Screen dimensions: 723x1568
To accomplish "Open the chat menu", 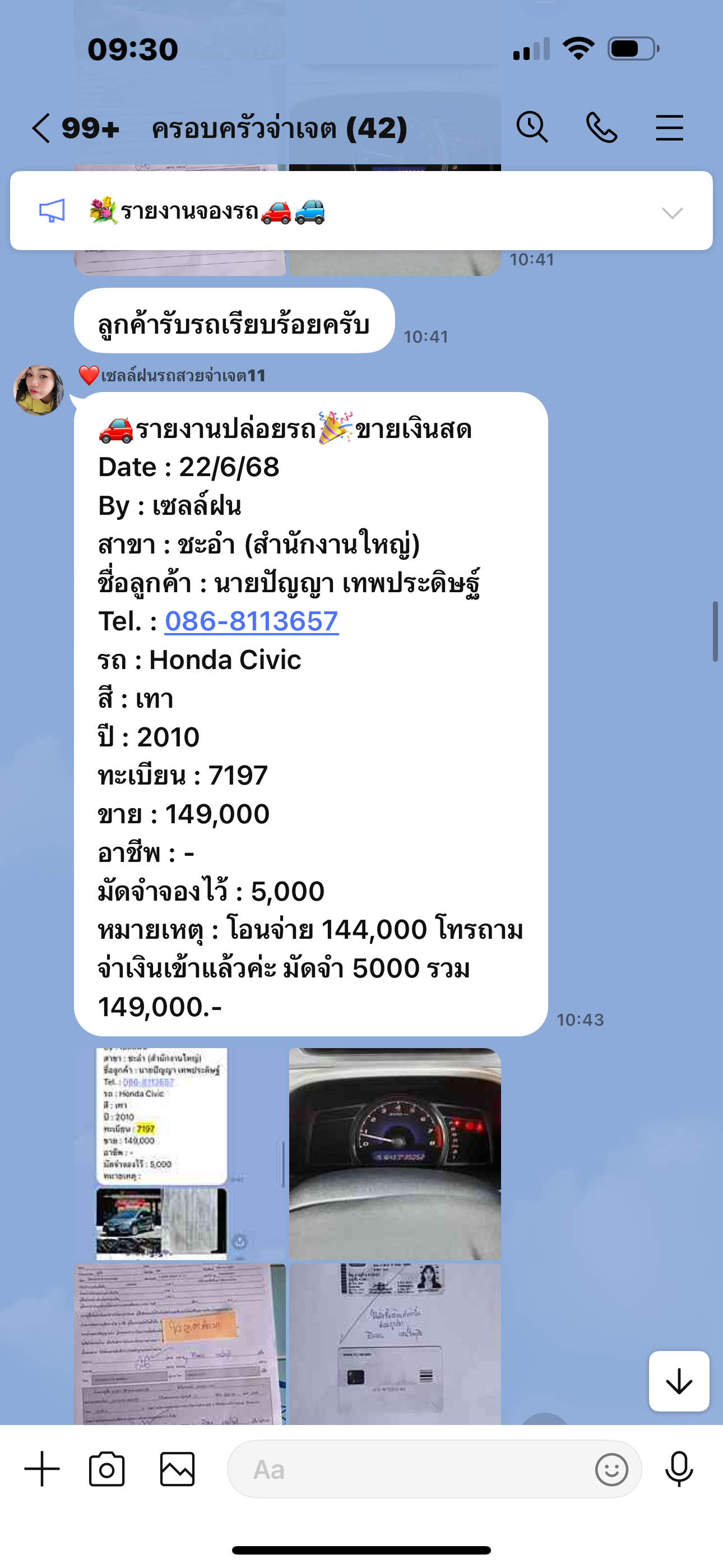I will [669, 128].
